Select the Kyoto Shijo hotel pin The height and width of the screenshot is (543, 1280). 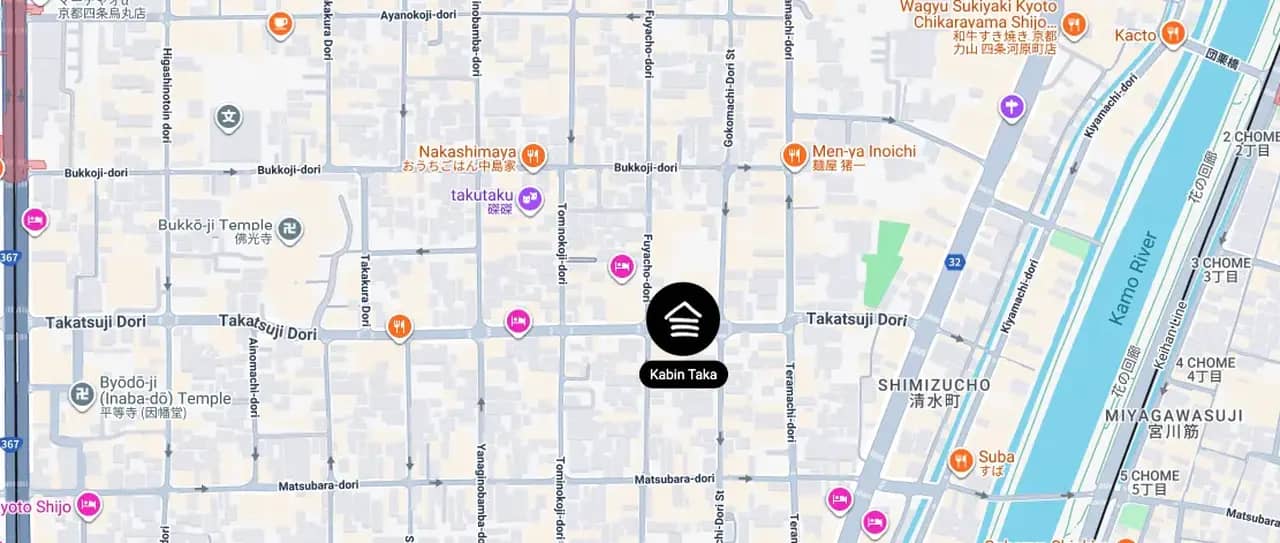(x=89, y=503)
